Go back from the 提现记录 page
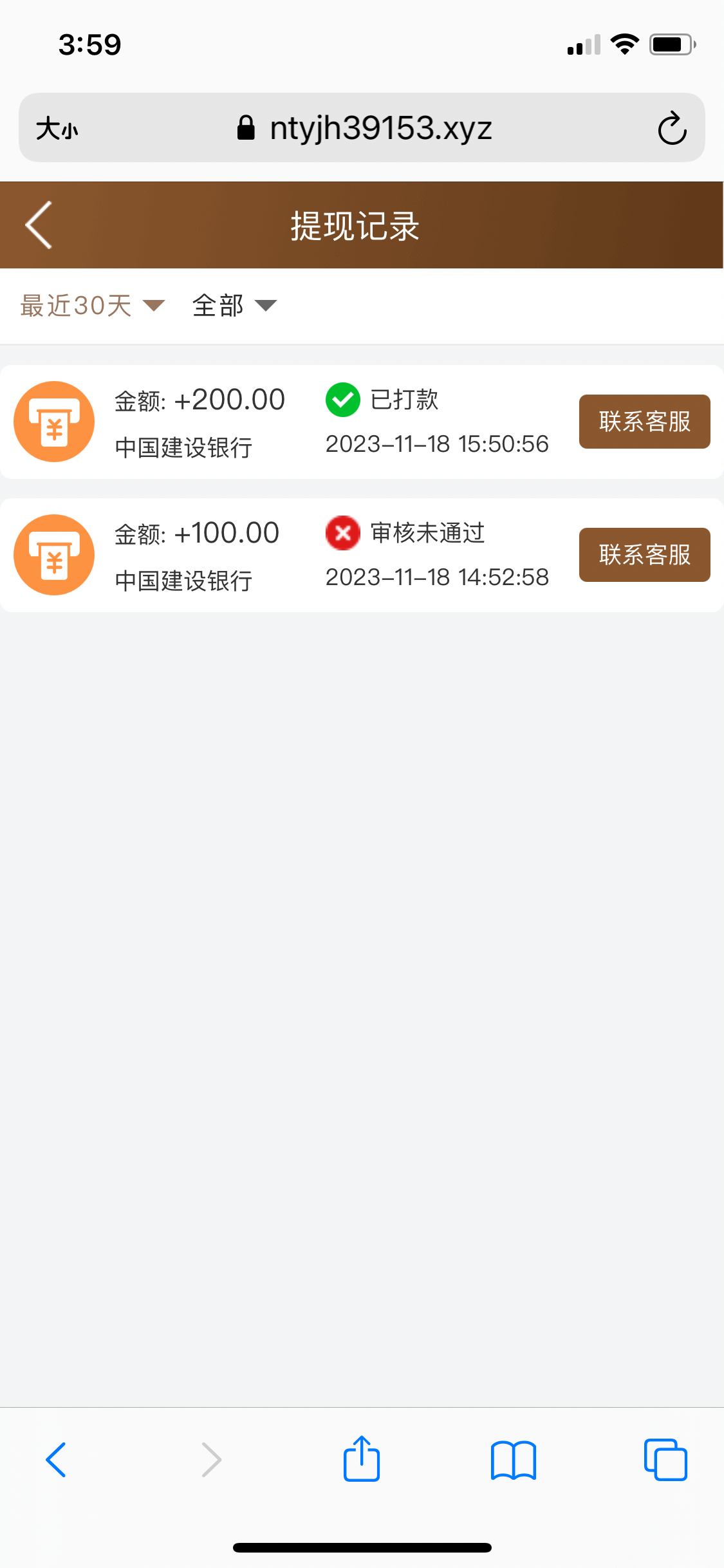The image size is (724, 1568). [39, 225]
